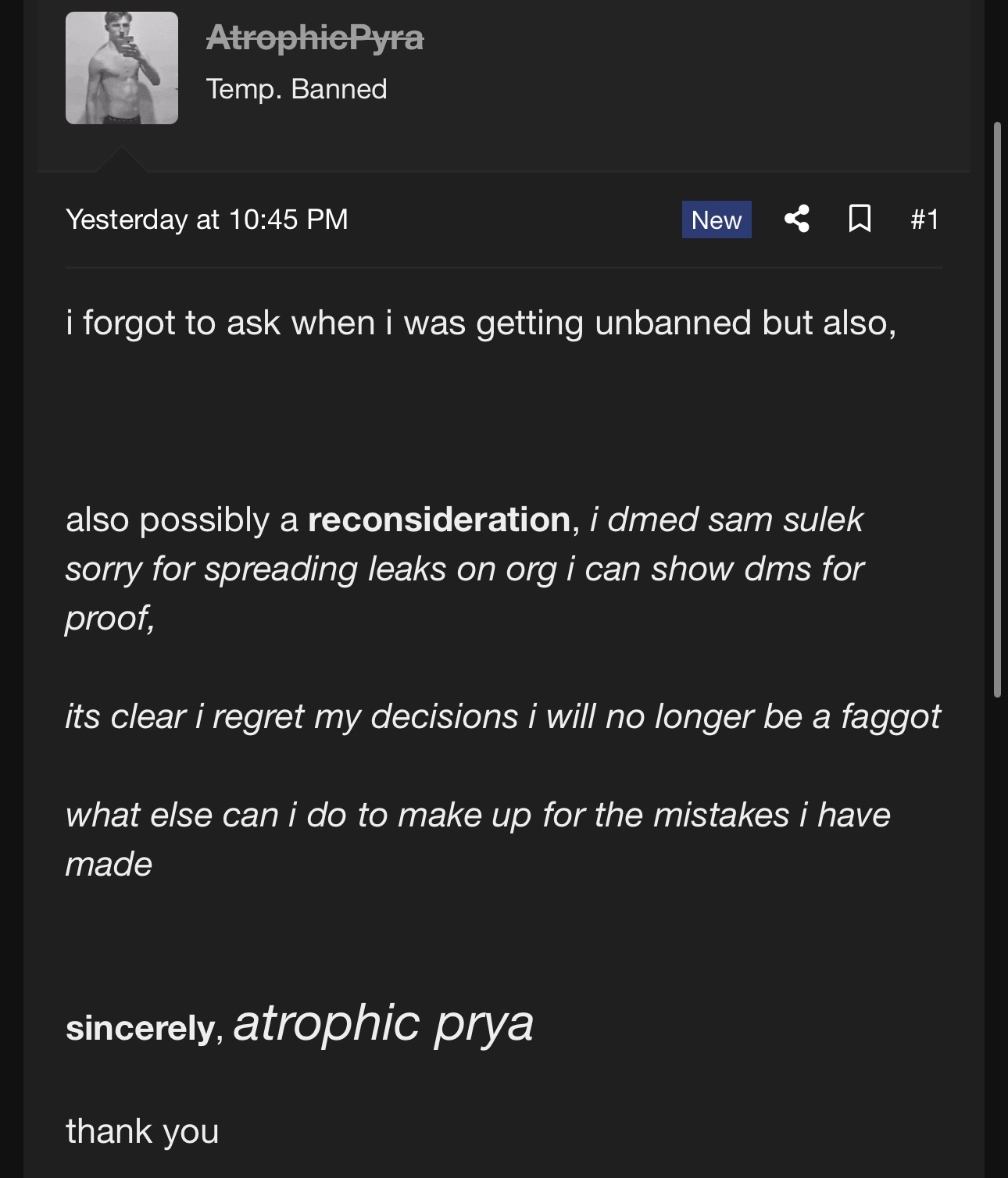Open the poster's profile avatar

click(122, 68)
